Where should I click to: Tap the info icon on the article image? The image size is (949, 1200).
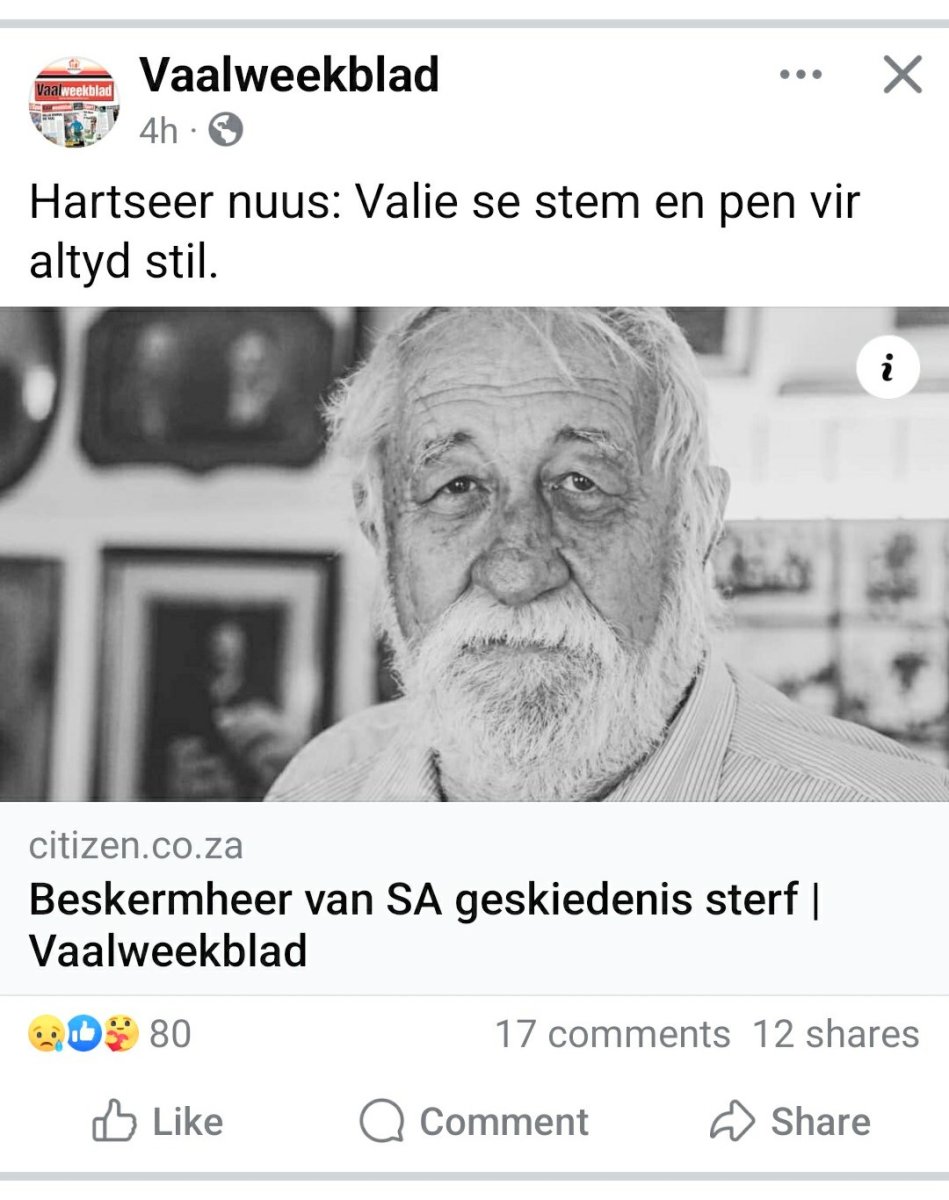tap(887, 367)
